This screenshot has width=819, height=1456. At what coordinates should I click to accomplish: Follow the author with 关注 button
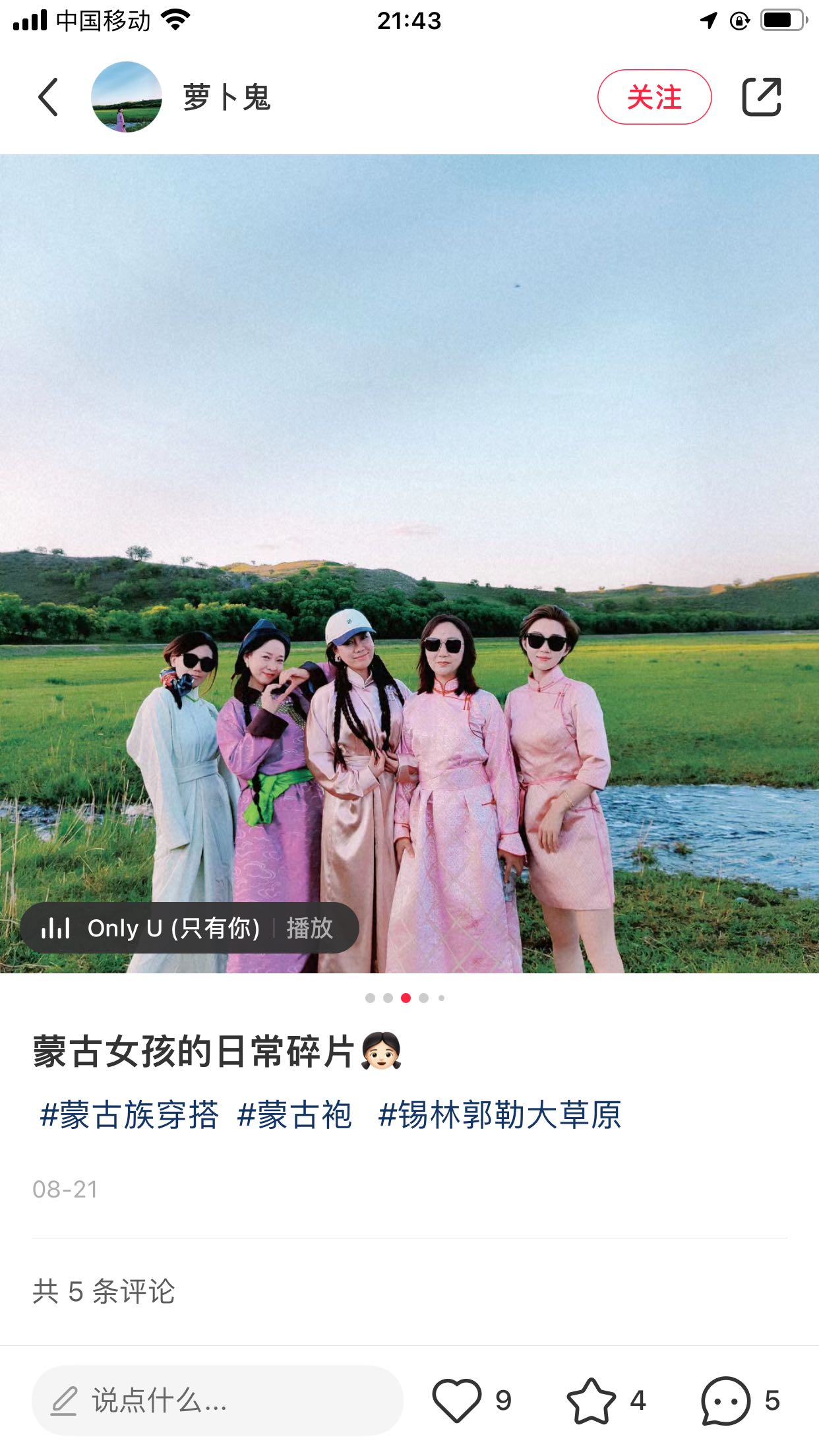[x=654, y=98]
